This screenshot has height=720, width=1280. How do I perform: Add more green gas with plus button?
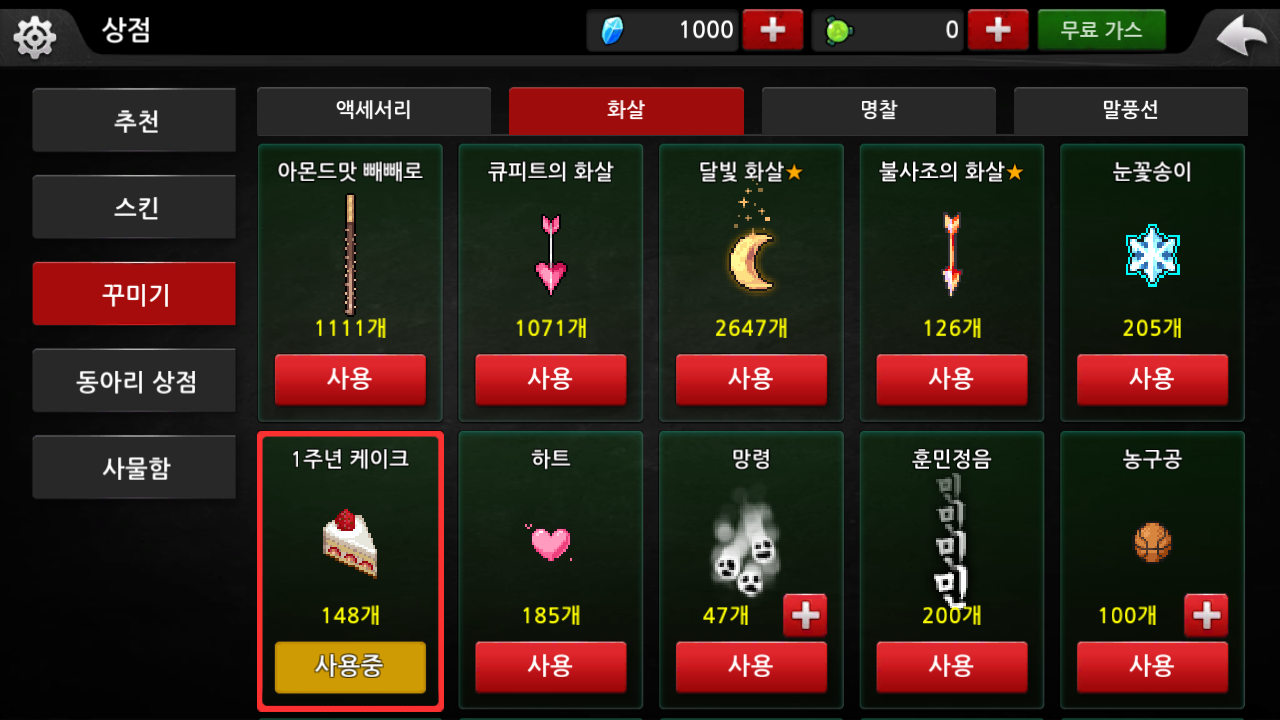pyautogui.click(x=998, y=31)
